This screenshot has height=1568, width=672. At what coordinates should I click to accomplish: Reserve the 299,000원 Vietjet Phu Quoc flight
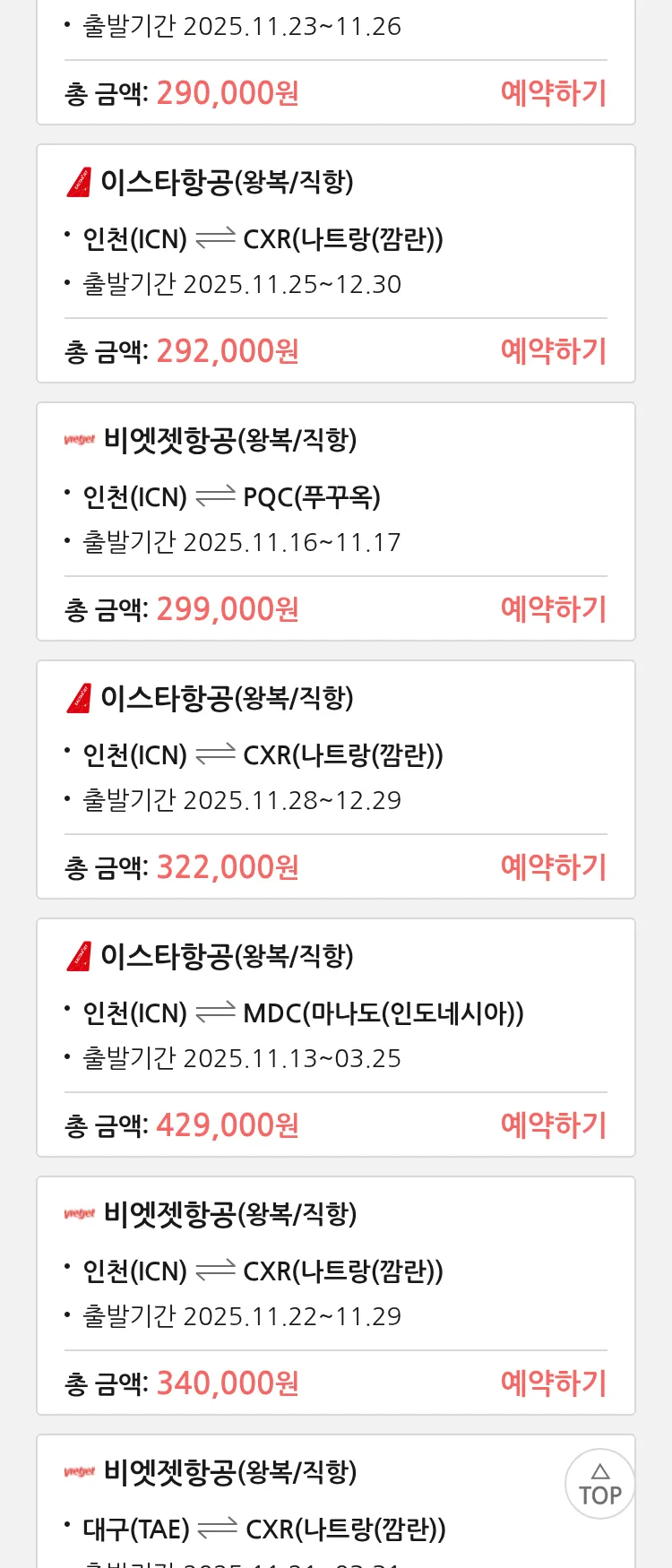553,609
